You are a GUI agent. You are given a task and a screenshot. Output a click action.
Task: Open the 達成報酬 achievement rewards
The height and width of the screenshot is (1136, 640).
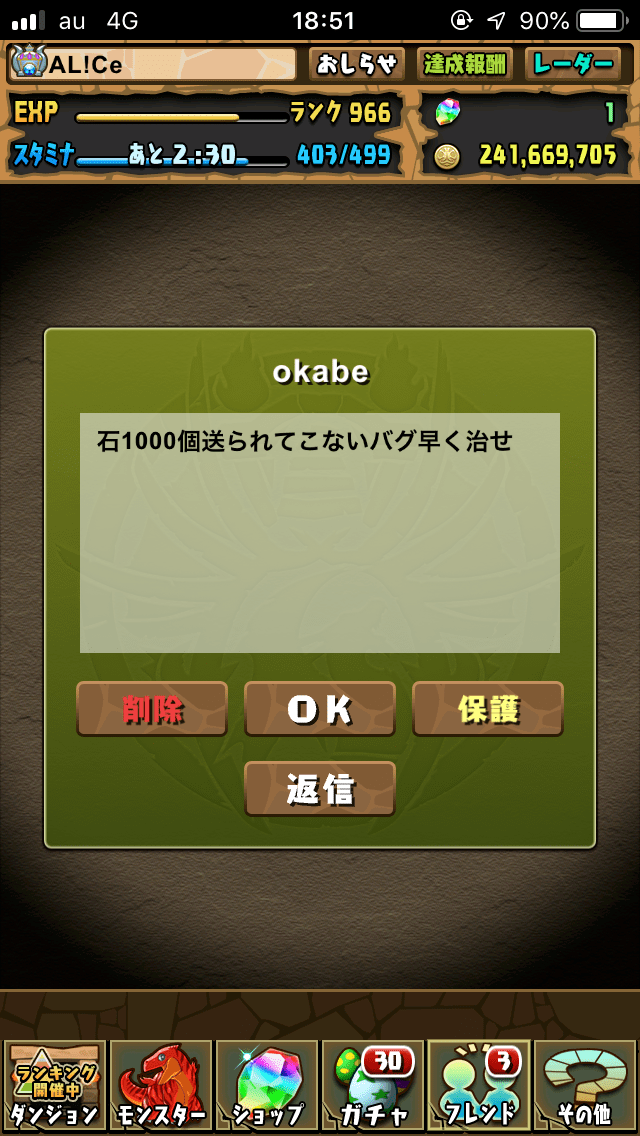pyautogui.click(x=465, y=65)
